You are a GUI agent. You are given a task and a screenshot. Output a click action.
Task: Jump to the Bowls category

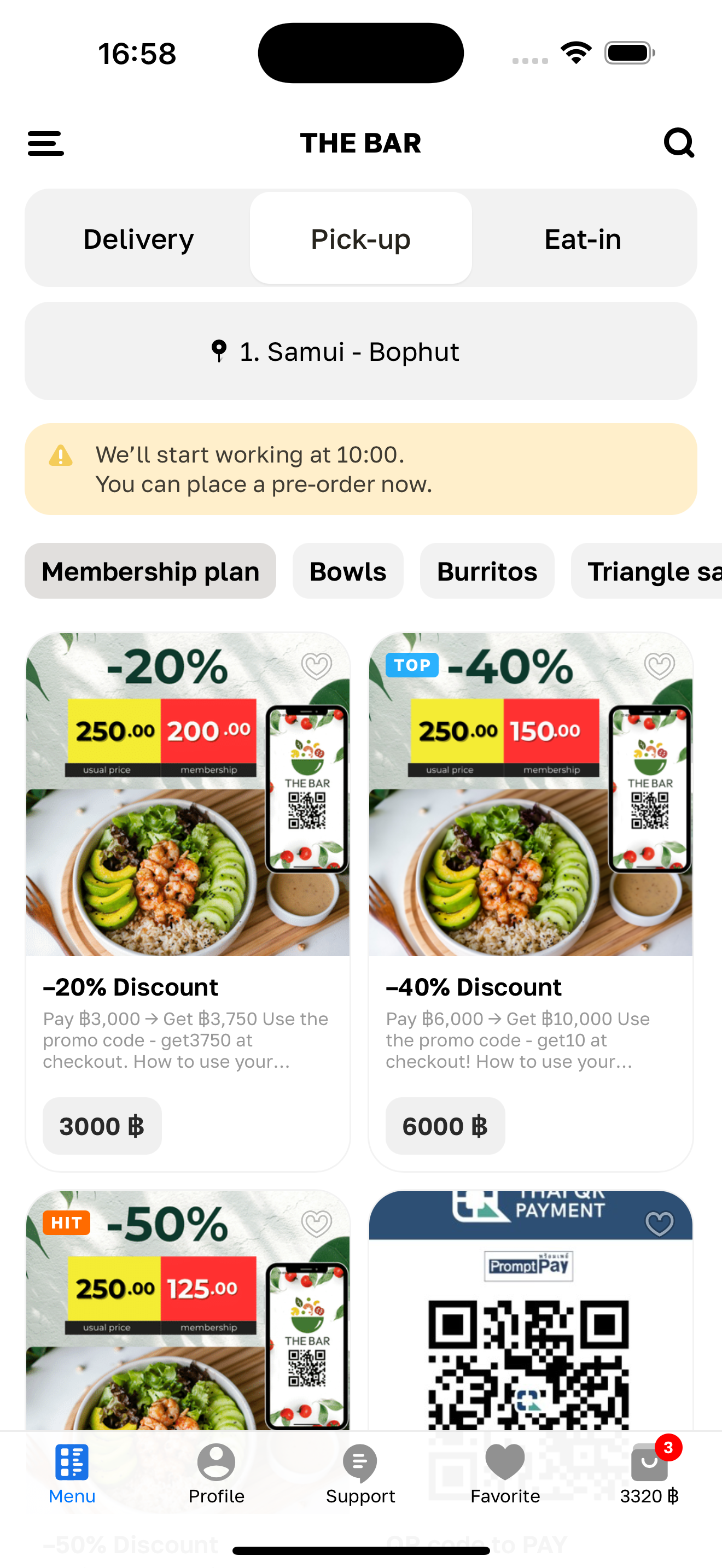(348, 571)
